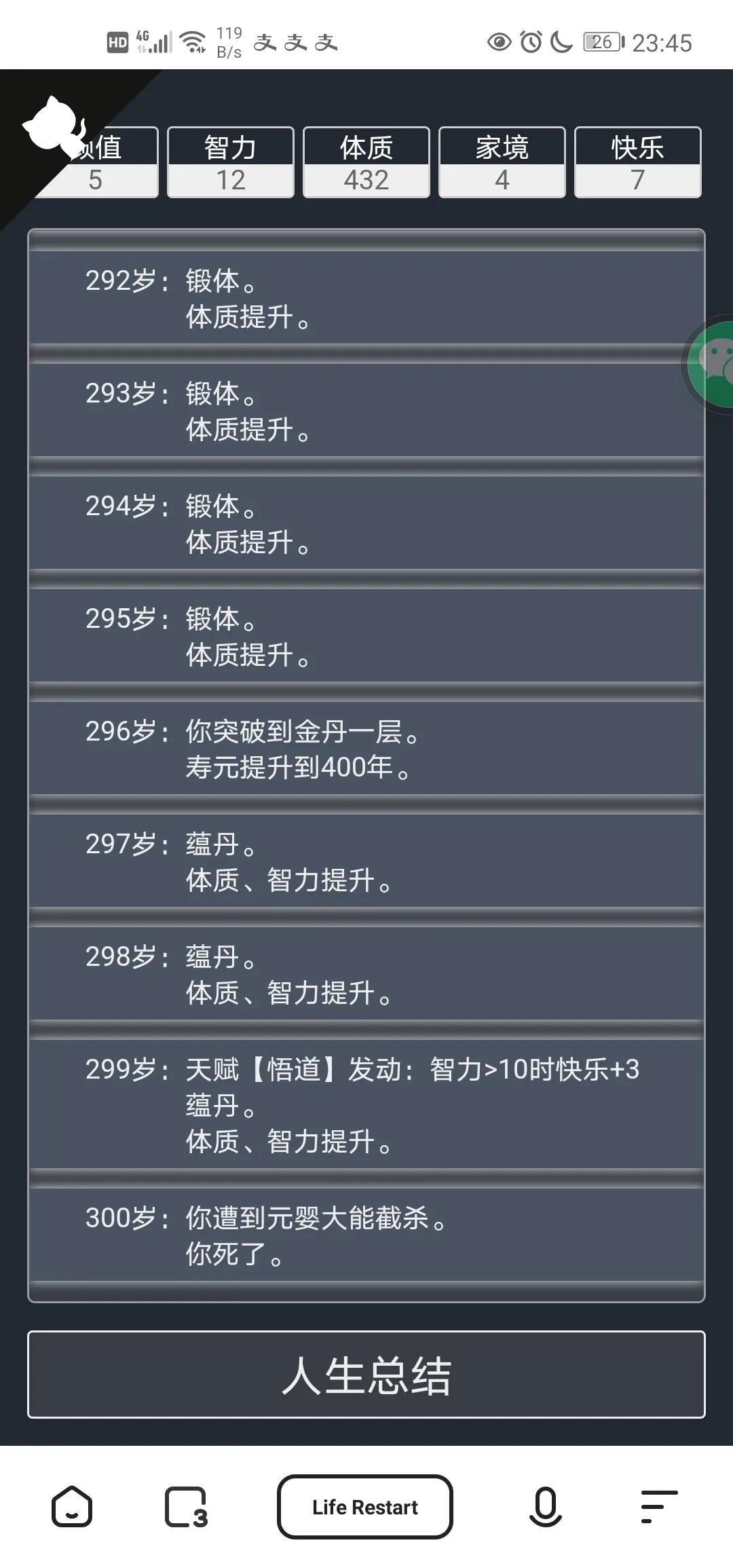This screenshot has width=733, height=1568.
Task: Open the tab switcher showing 3 tabs
Action: (185, 1506)
